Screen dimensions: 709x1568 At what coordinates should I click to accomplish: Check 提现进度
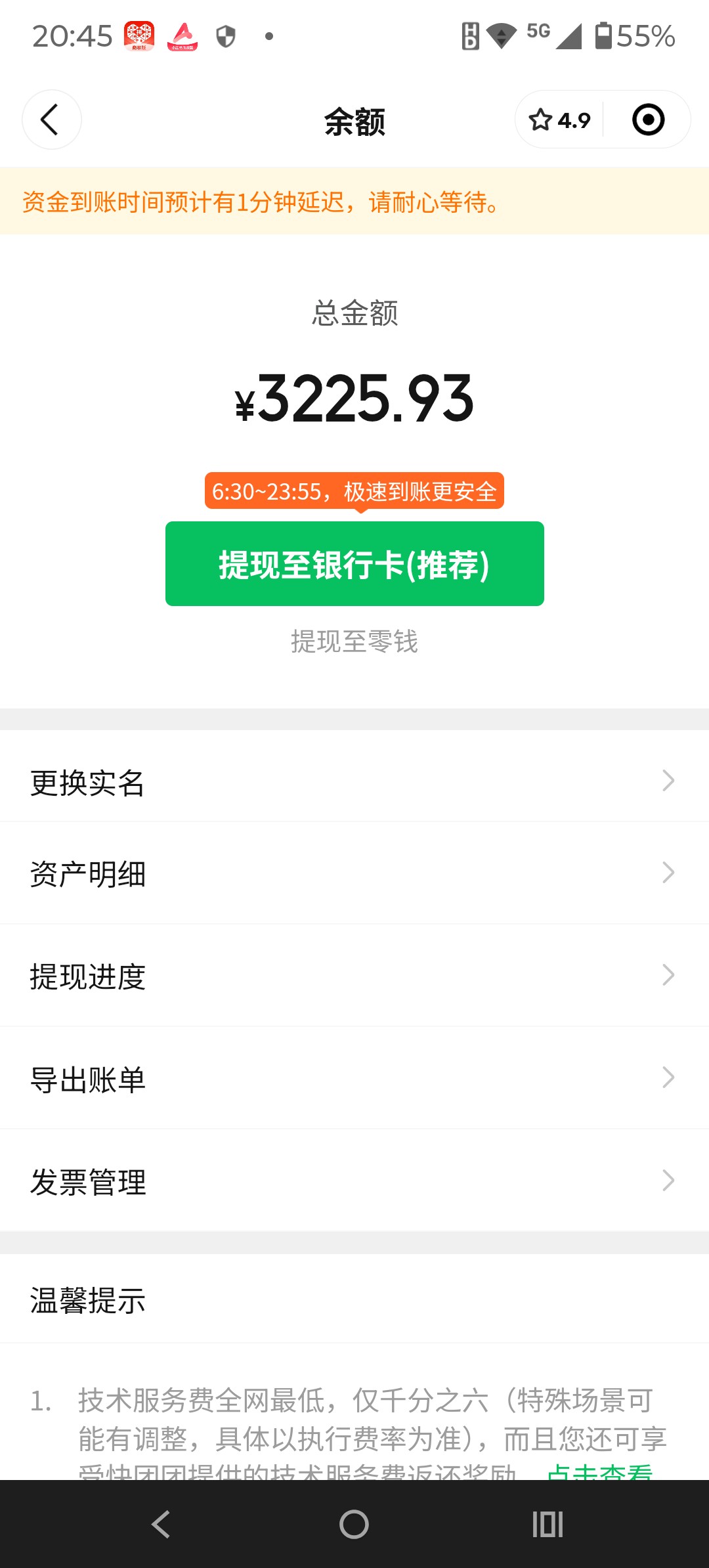click(x=354, y=976)
